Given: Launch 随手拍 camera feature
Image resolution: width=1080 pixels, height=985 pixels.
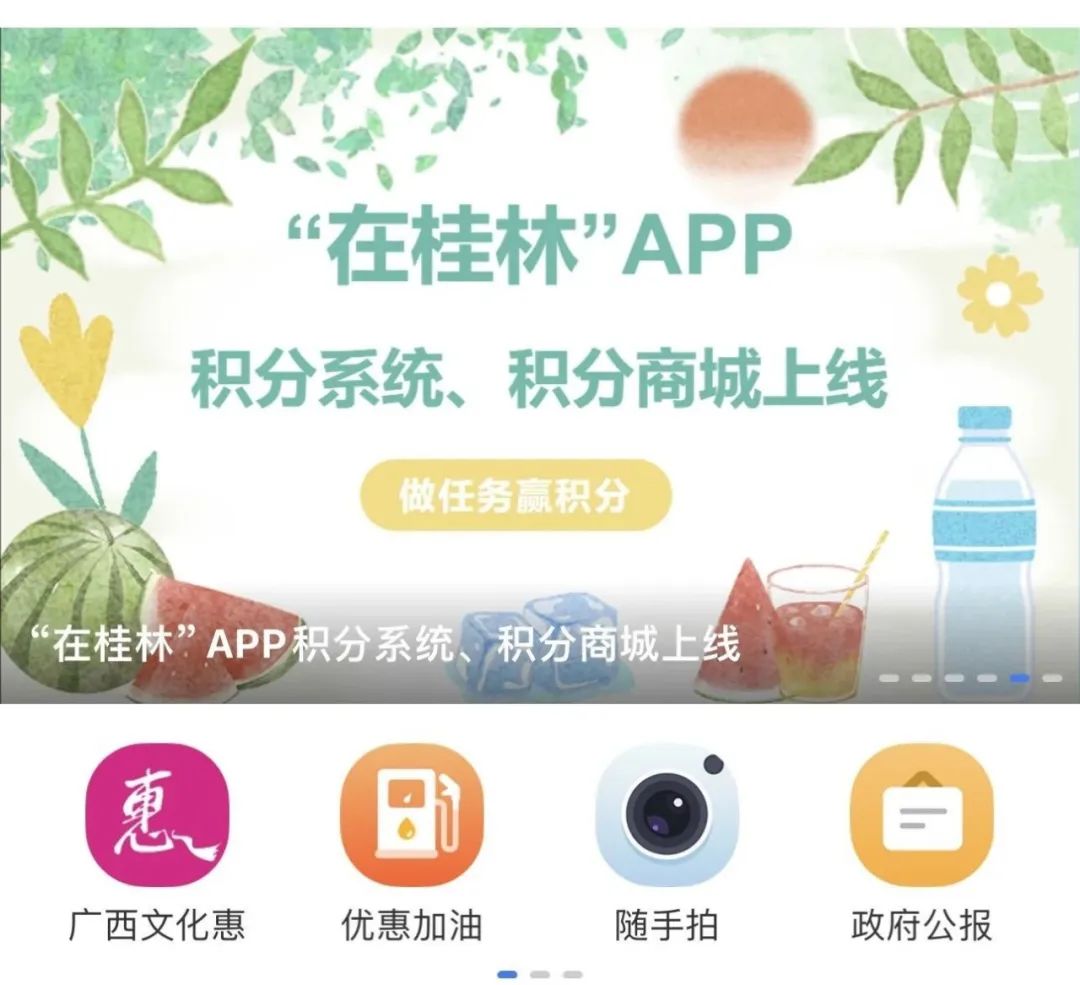Looking at the screenshot, I should click(x=666, y=815).
